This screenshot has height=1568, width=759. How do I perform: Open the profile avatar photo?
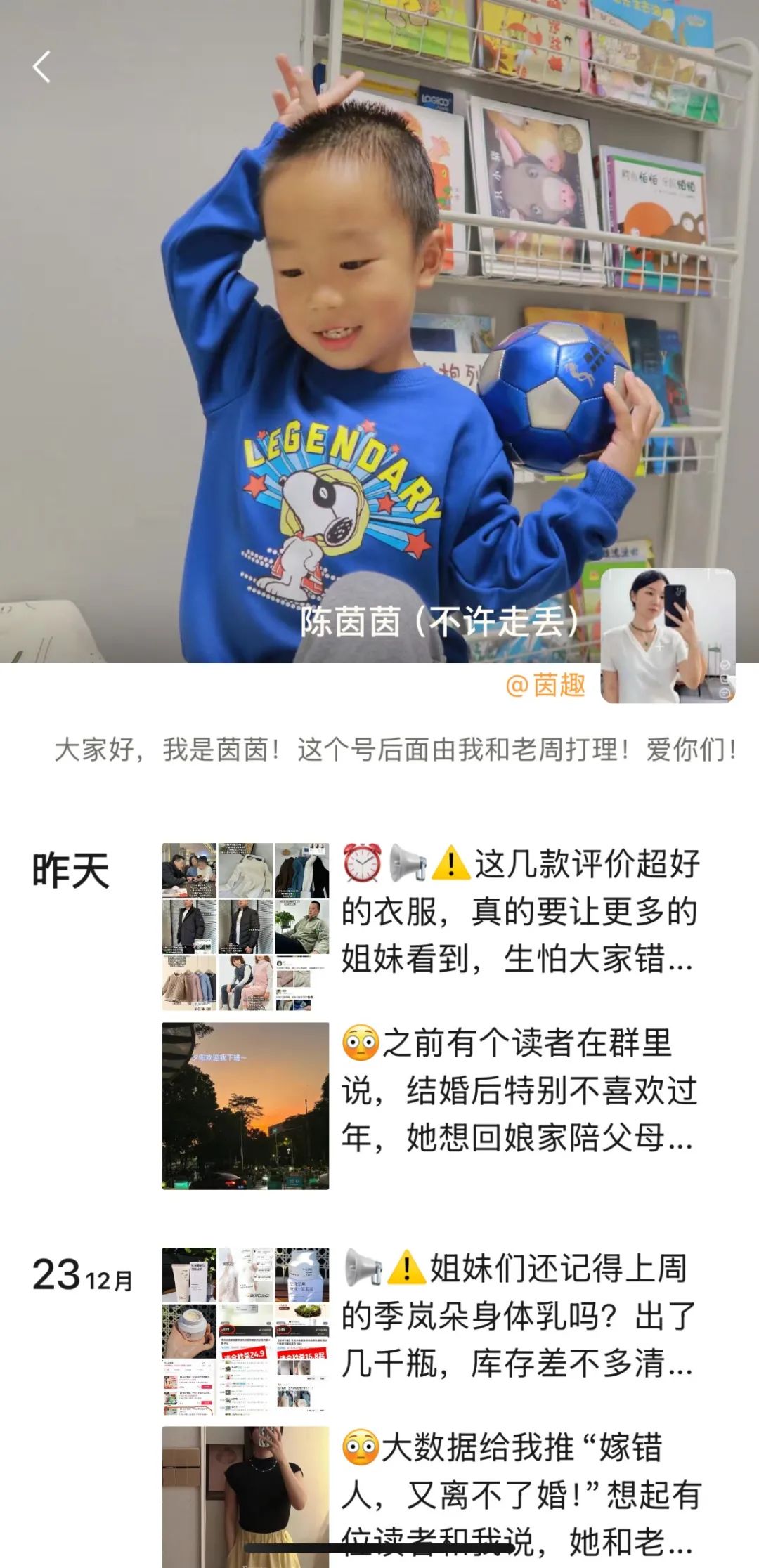coord(667,636)
